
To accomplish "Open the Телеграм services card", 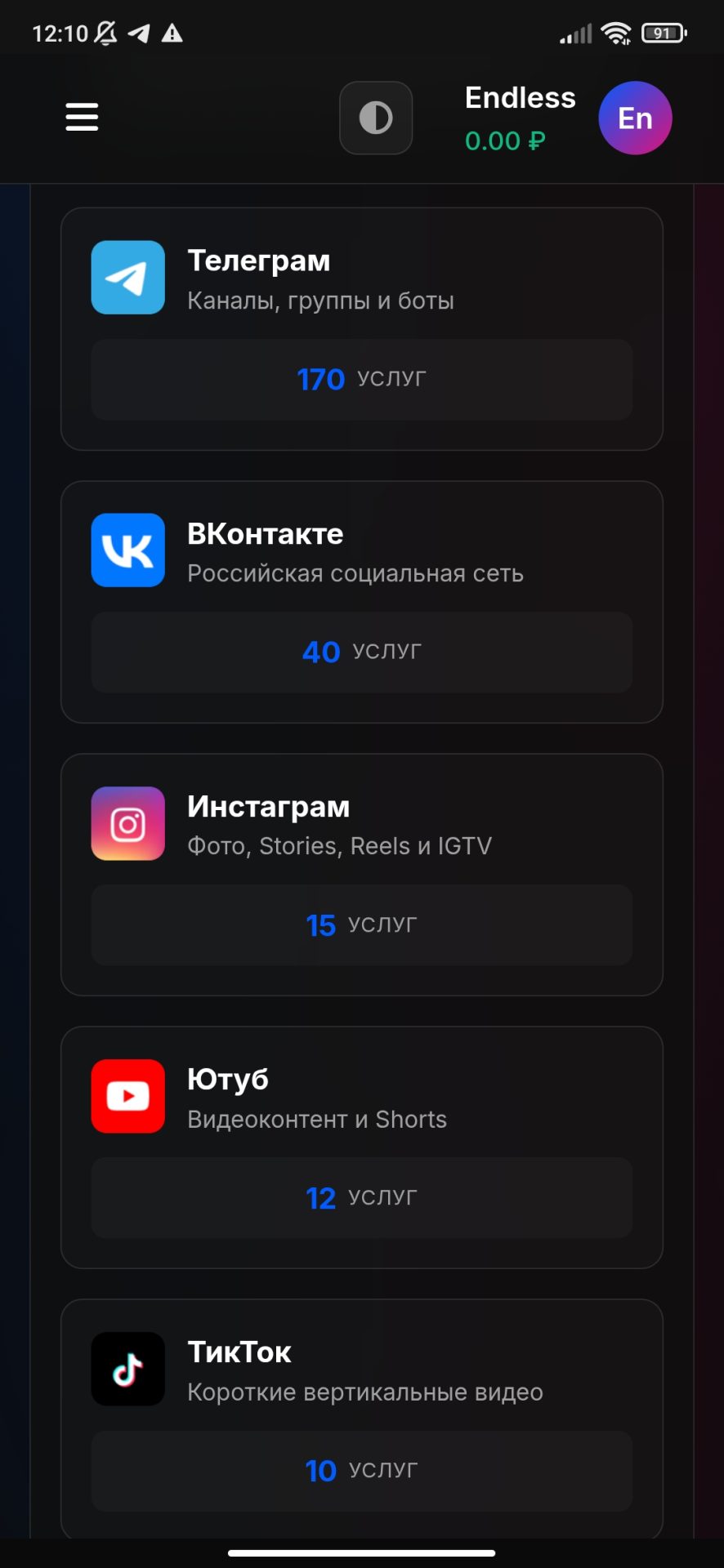I will pyautogui.click(x=361, y=328).
